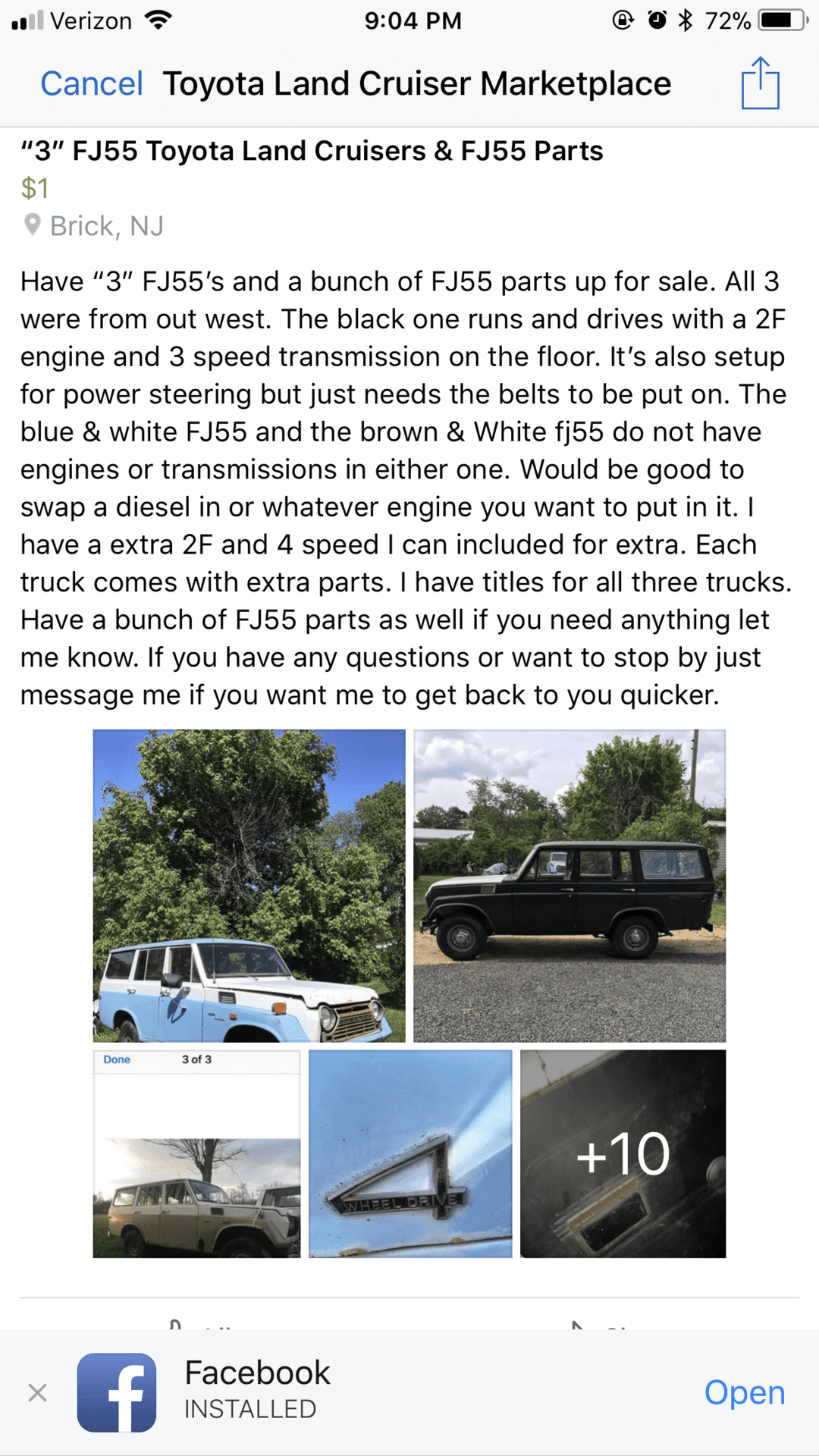Open the share sheet icon

click(x=761, y=83)
